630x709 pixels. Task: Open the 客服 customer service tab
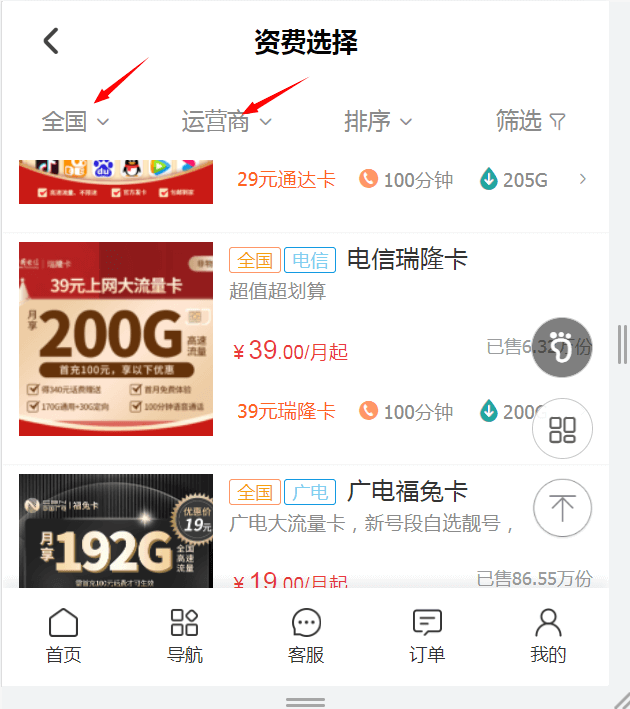306,636
